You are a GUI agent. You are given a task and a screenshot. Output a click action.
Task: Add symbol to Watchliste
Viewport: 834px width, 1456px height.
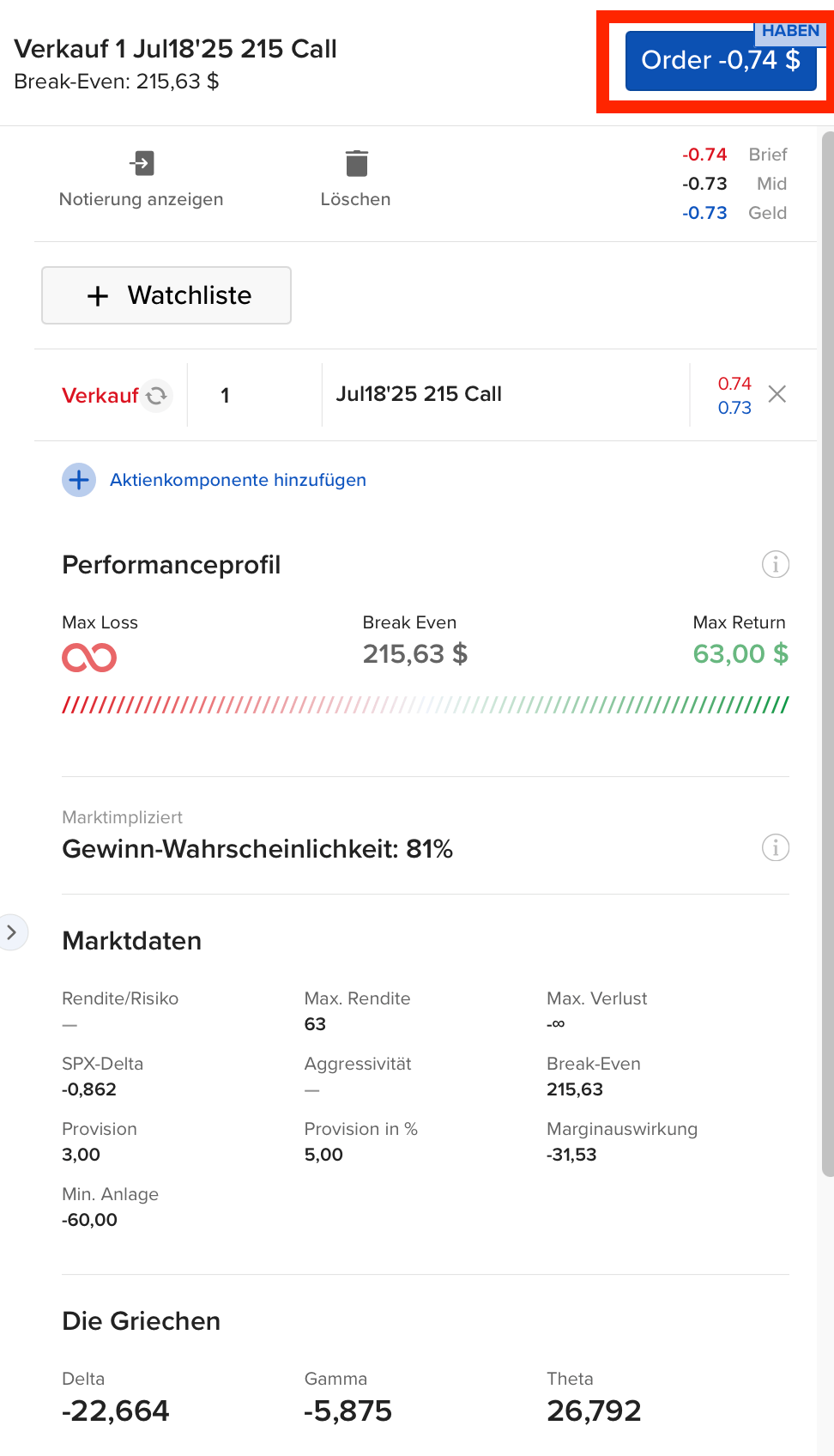pos(166,295)
